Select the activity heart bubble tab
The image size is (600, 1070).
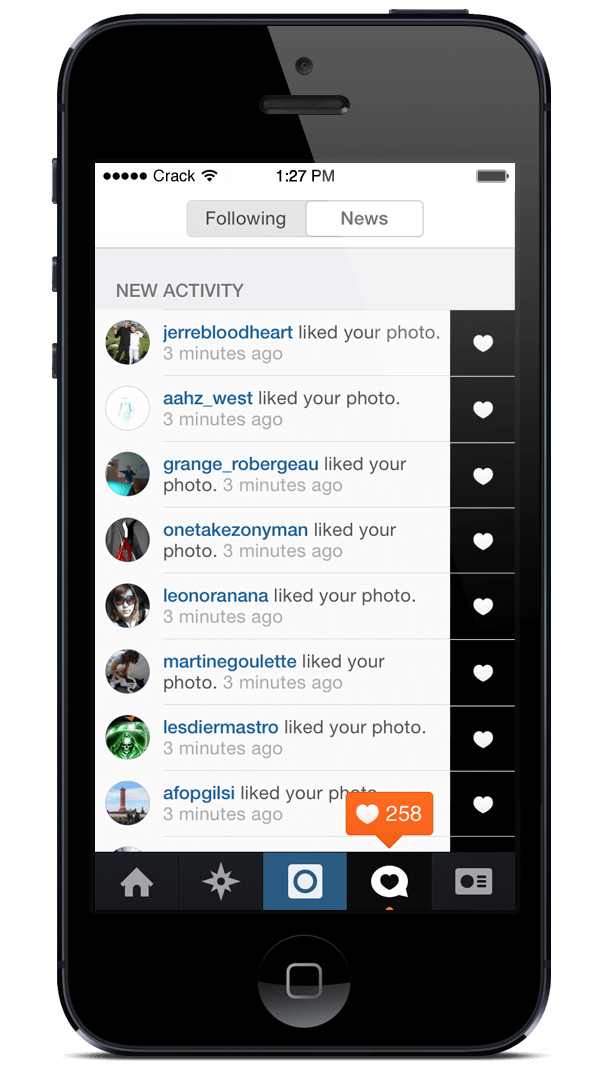(x=389, y=881)
